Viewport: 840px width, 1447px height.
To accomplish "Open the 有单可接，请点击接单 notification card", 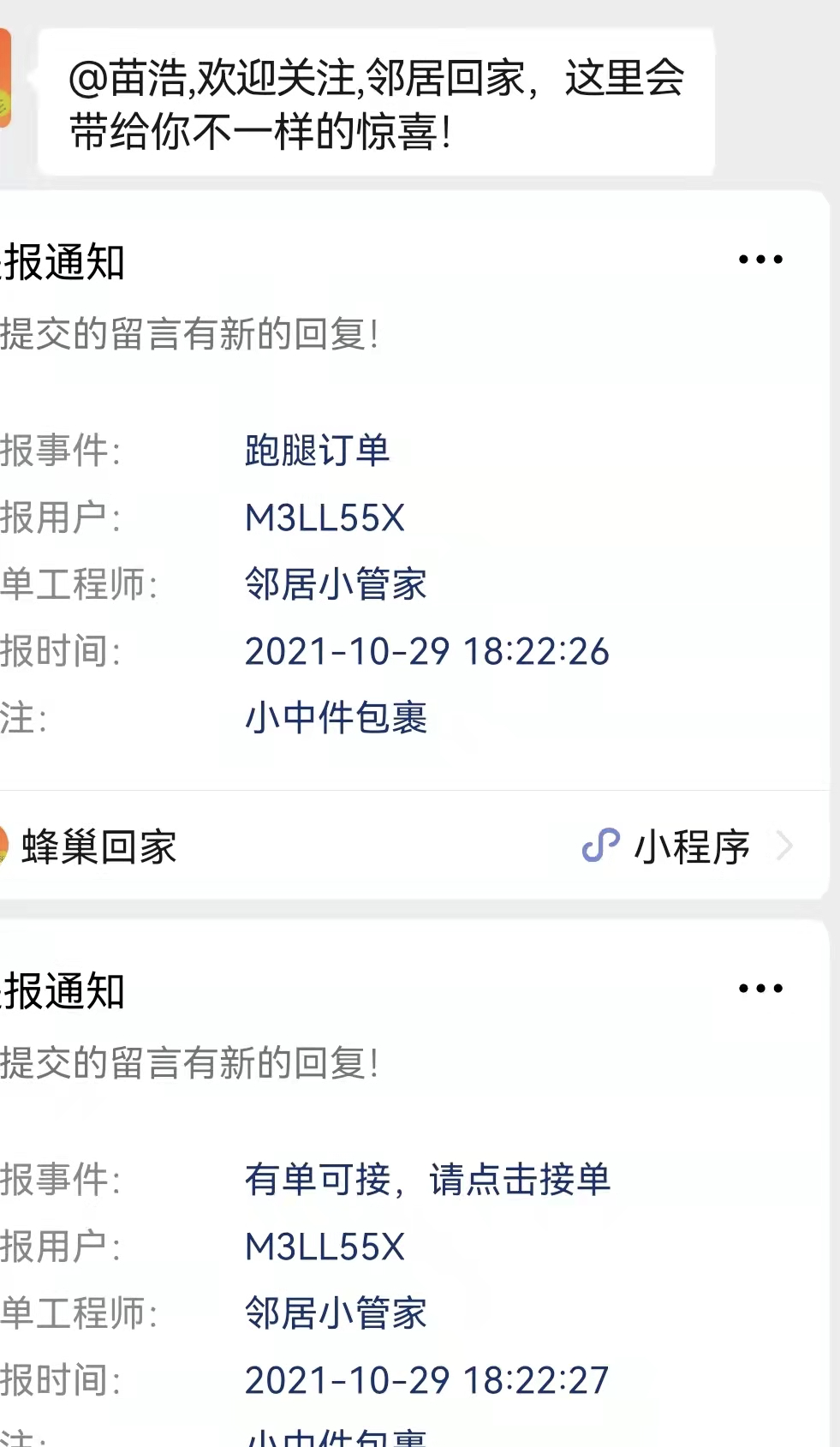I will point(411,1242).
